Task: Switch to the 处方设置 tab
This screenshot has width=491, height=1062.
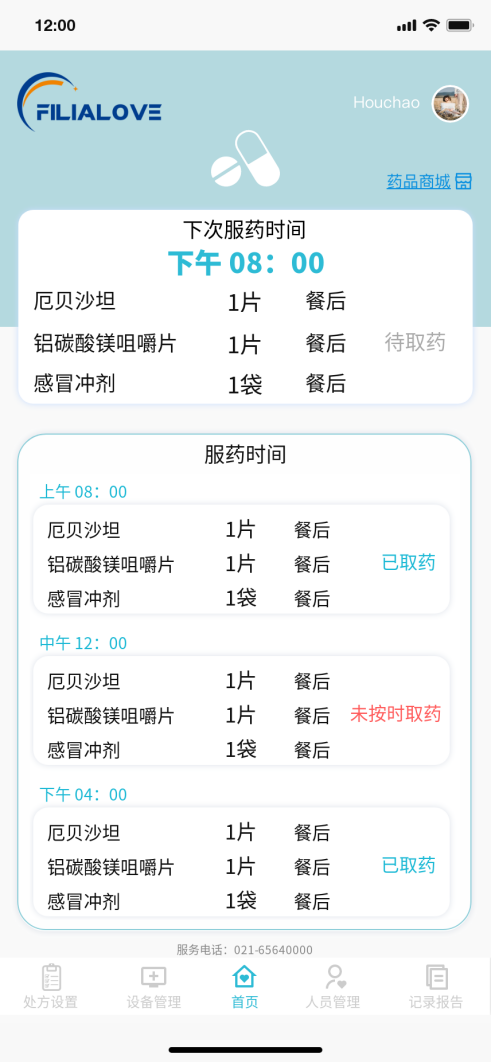Action: (x=51, y=987)
